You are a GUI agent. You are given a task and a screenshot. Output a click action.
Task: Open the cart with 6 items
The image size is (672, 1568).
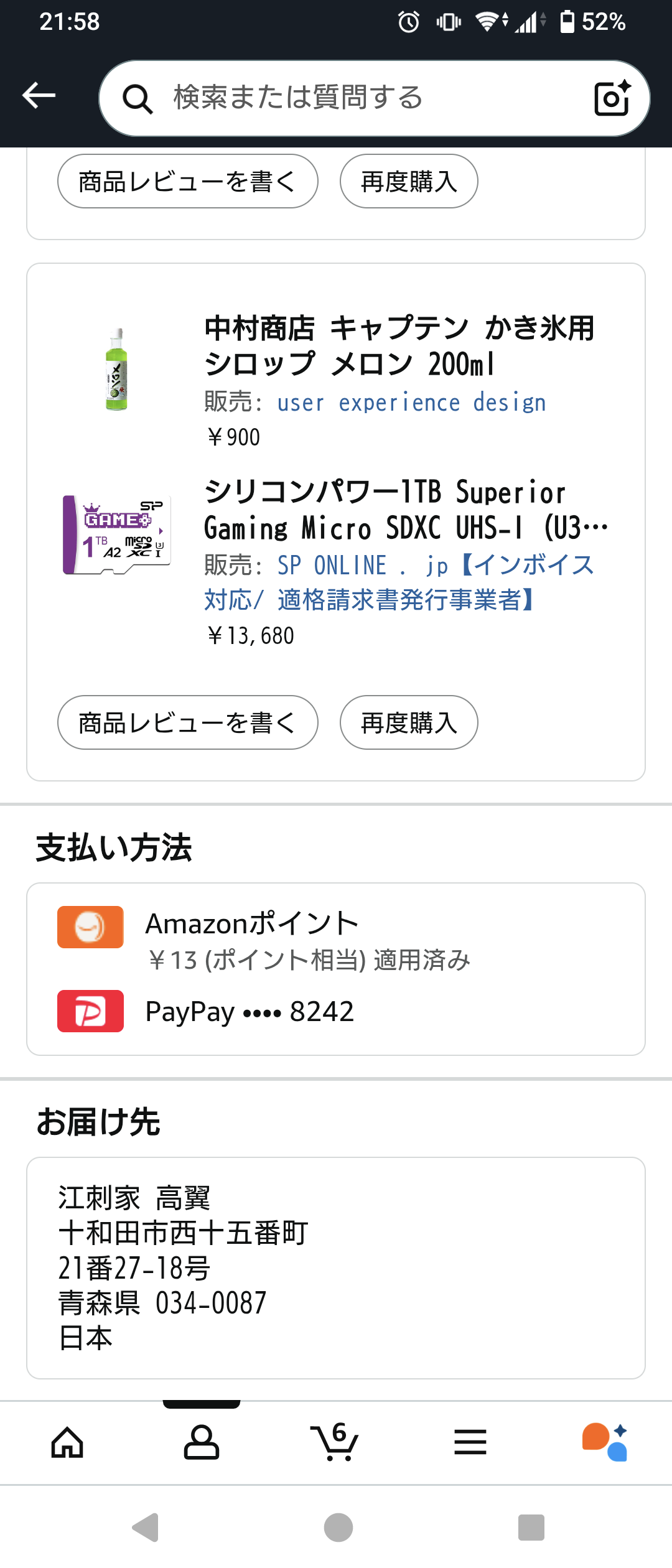click(335, 1442)
